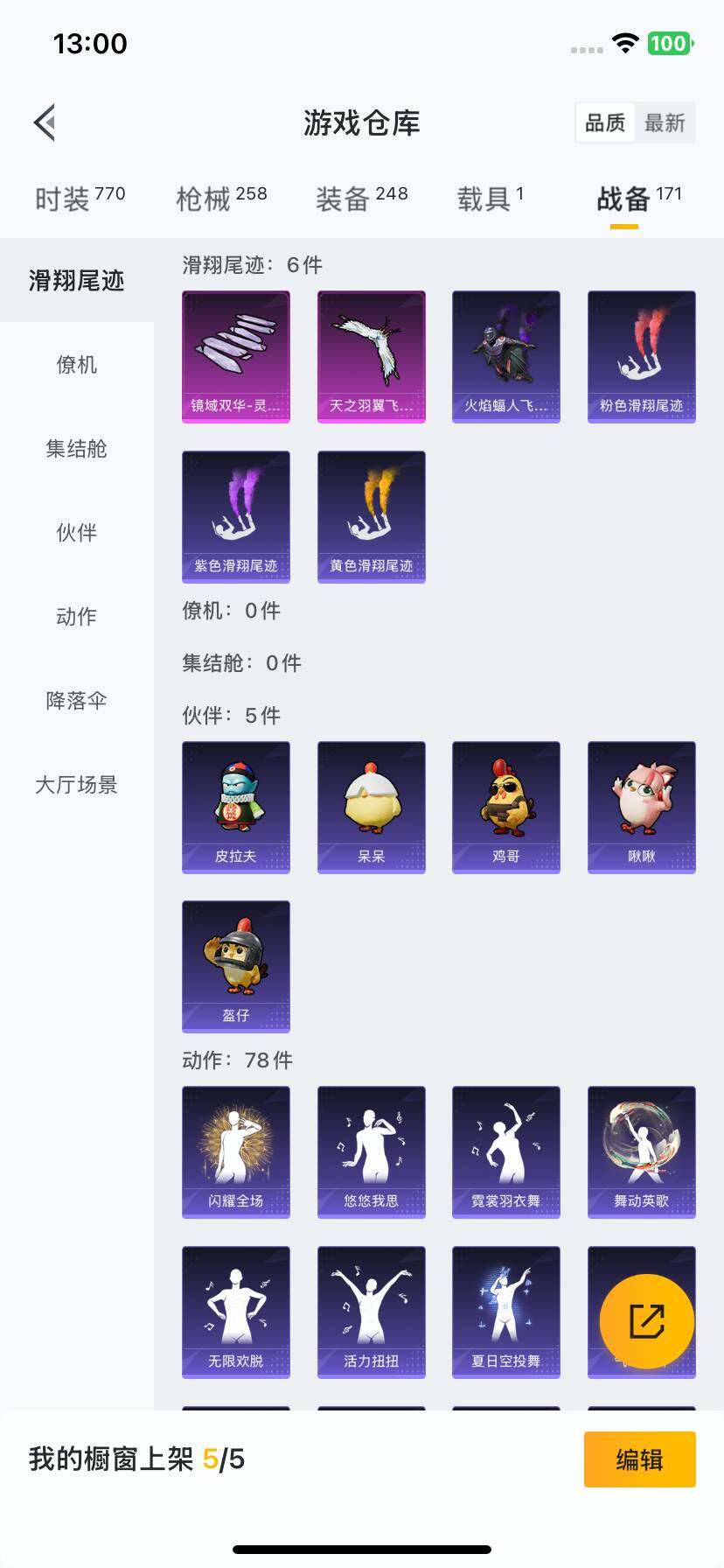The width and height of the screenshot is (724, 1568).
Task: Switch to the 枪械 tab
Action: pyautogui.click(x=221, y=199)
